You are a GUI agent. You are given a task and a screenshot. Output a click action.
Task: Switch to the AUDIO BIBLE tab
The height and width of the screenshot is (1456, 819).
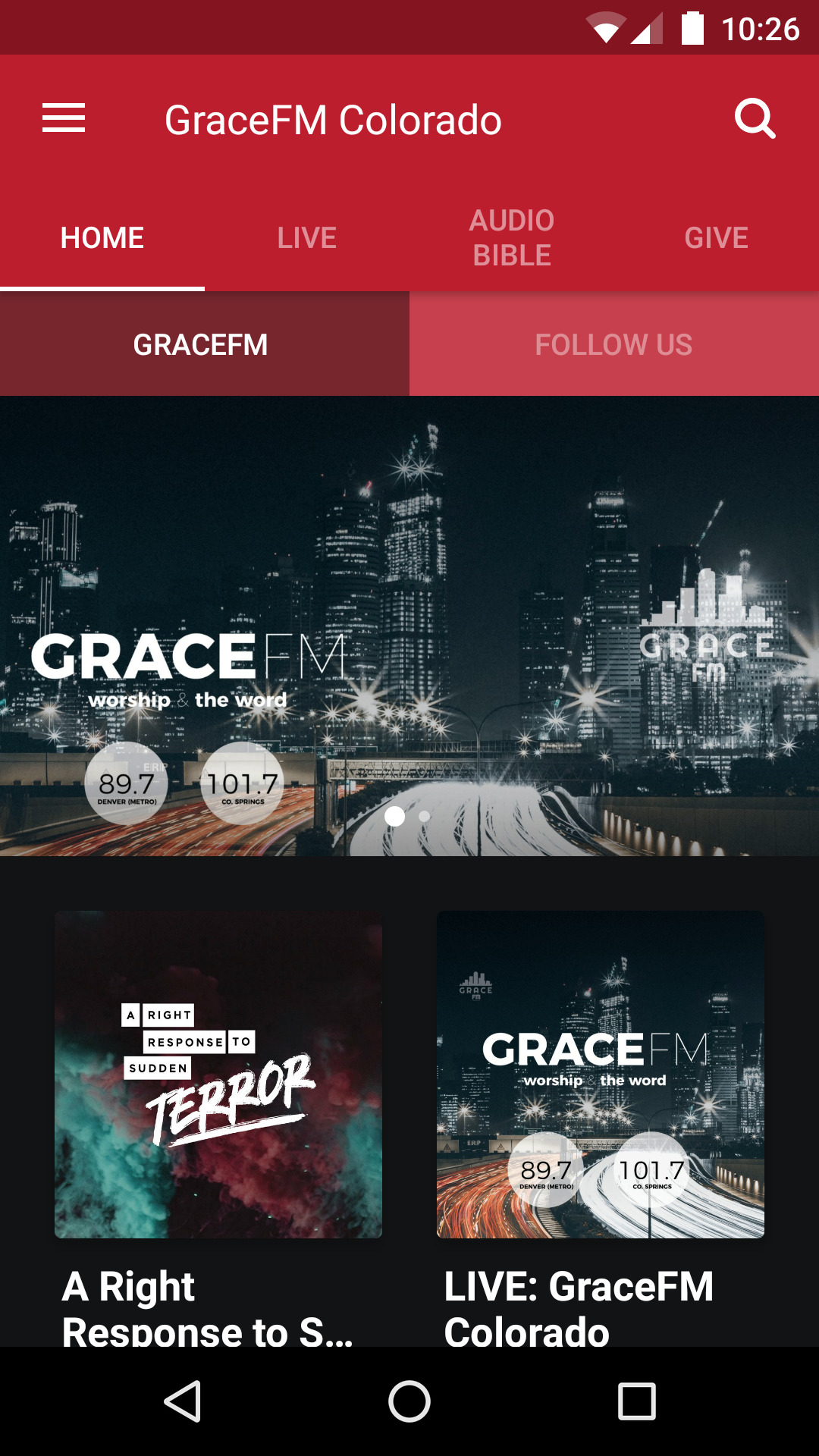coord(512,238)
